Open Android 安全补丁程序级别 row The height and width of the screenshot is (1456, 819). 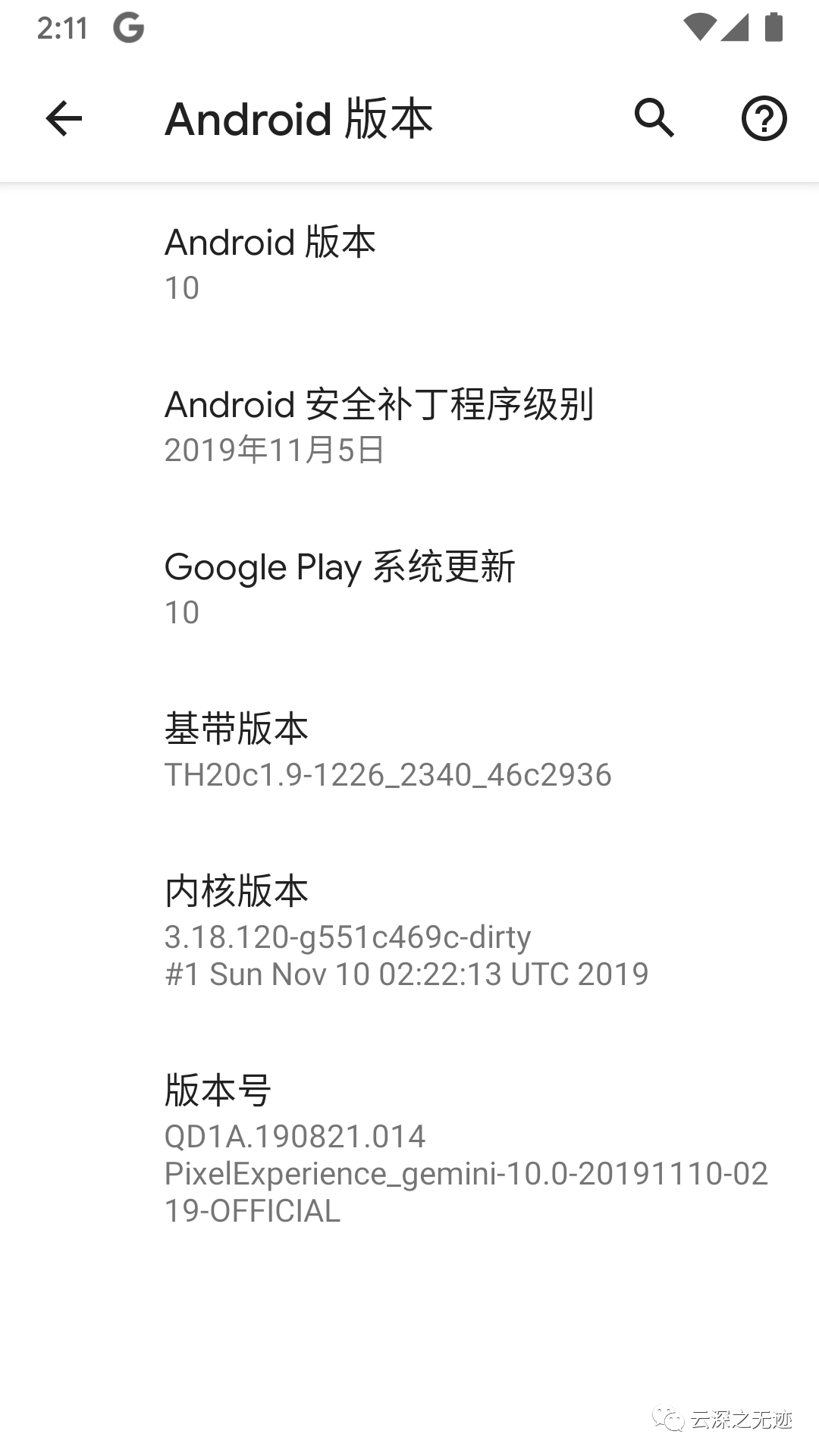tap(409, 425)
